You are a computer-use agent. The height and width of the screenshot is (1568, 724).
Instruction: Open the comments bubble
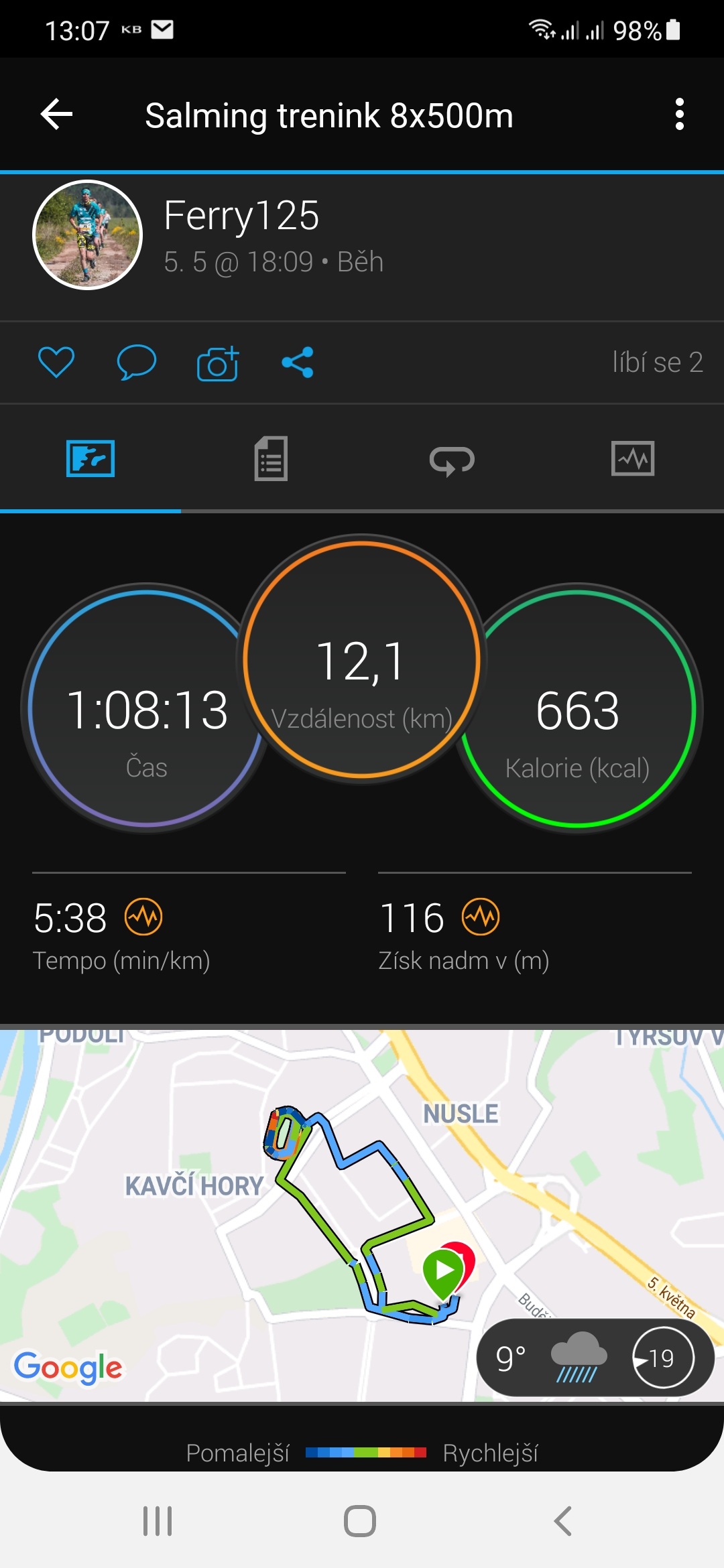tap(136, 363)
